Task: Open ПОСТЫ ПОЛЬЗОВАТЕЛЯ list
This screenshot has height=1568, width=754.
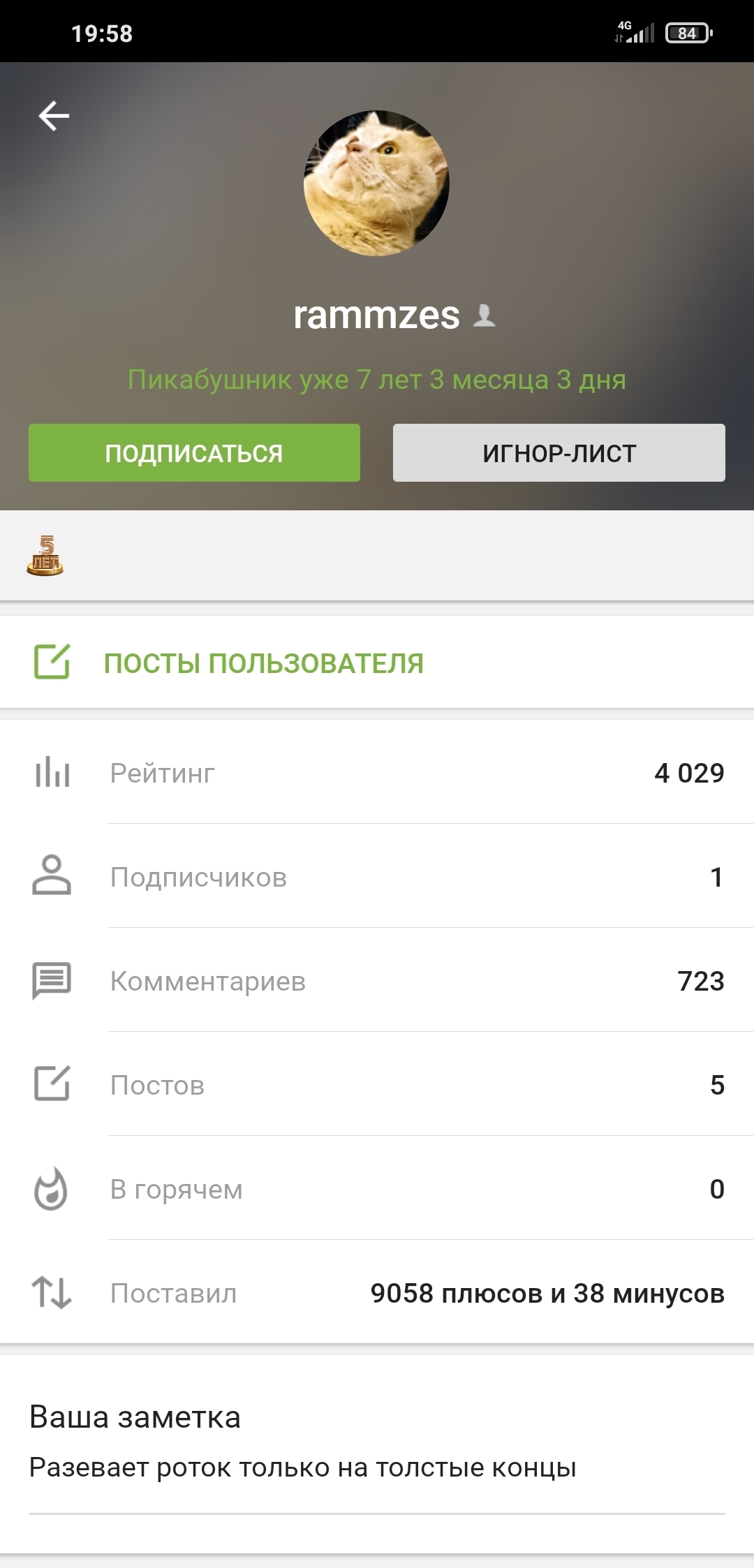Action: 263,663
